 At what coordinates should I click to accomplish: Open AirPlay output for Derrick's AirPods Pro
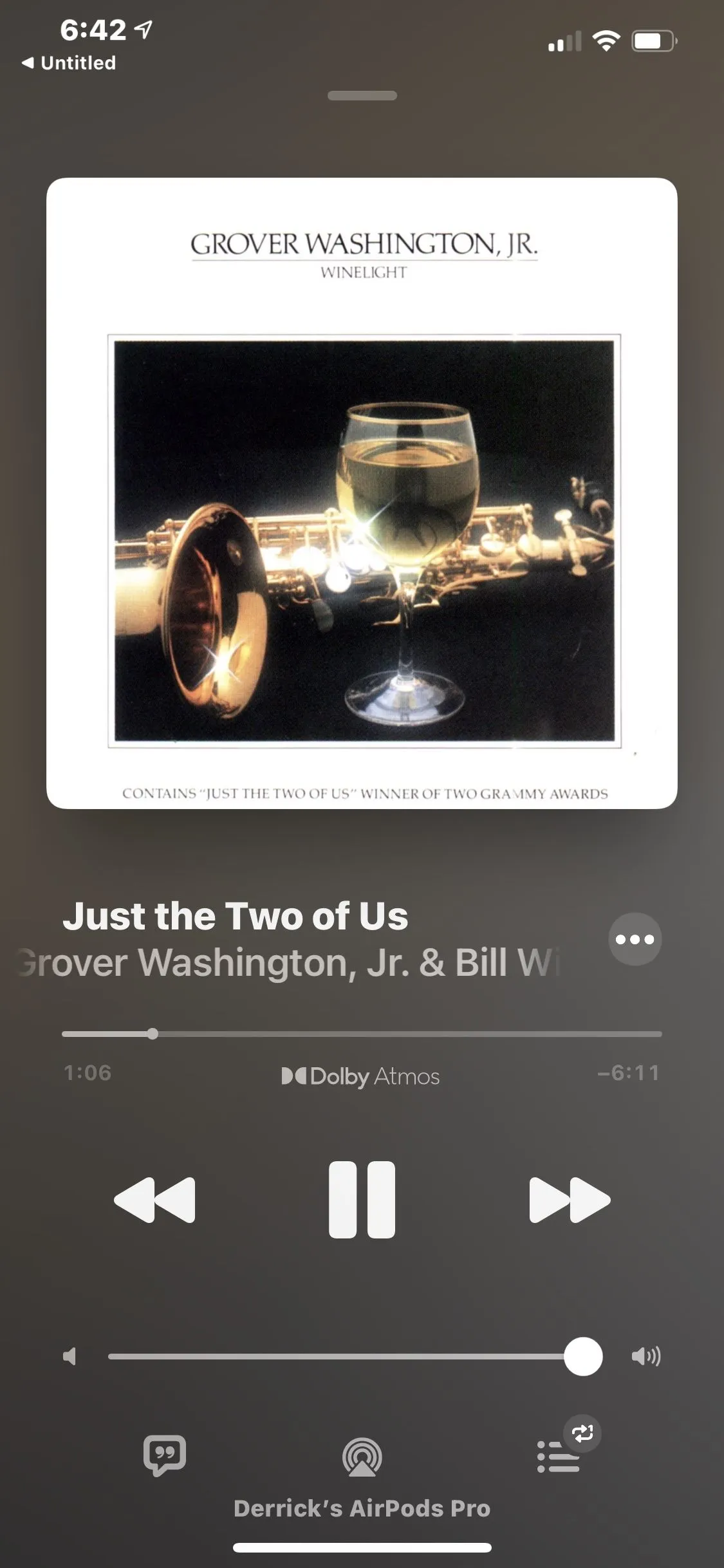(362, 1457)
